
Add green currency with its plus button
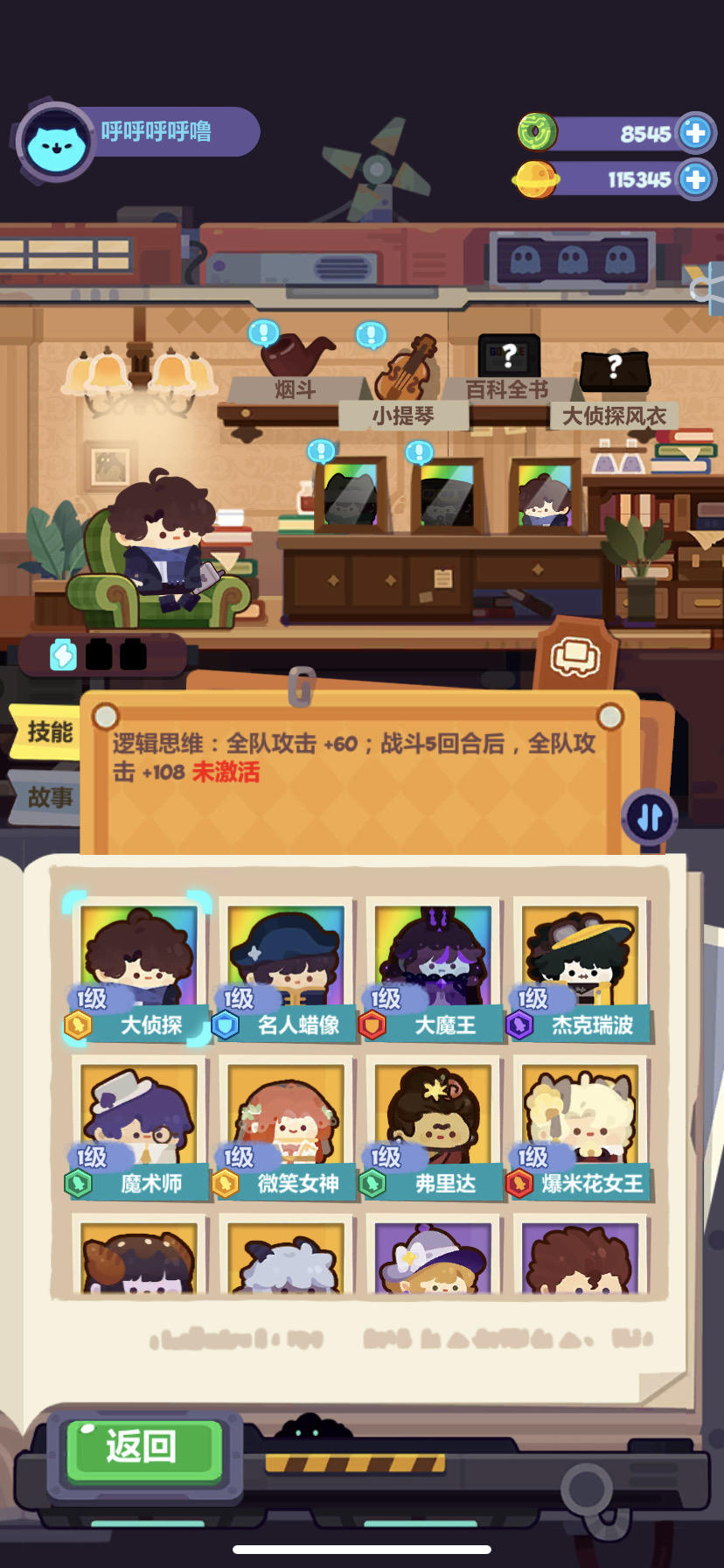tap(693, 133)
